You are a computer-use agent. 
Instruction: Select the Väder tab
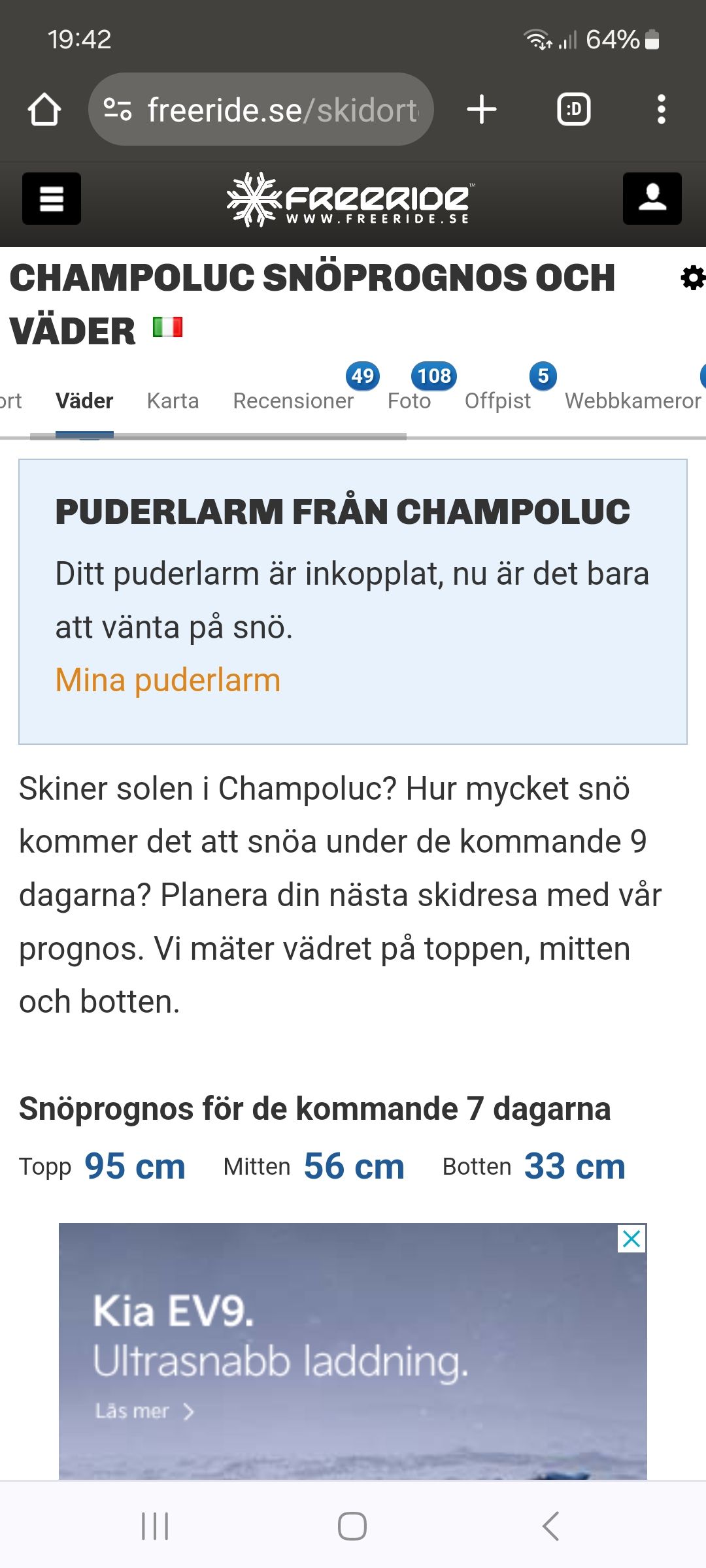click(84, 400)
